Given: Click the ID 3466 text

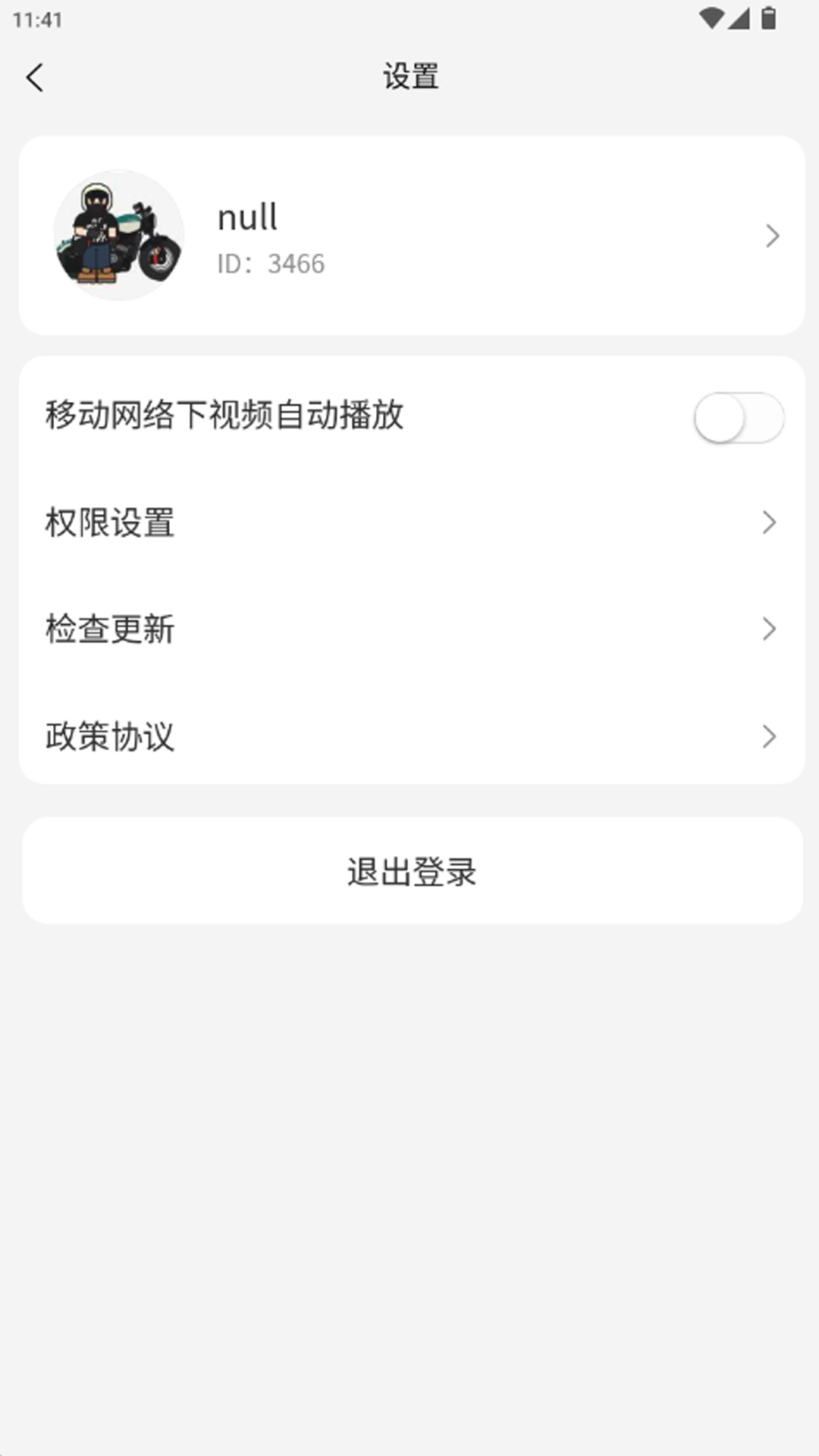Looking at the screenshot, I should click(270, 264).
